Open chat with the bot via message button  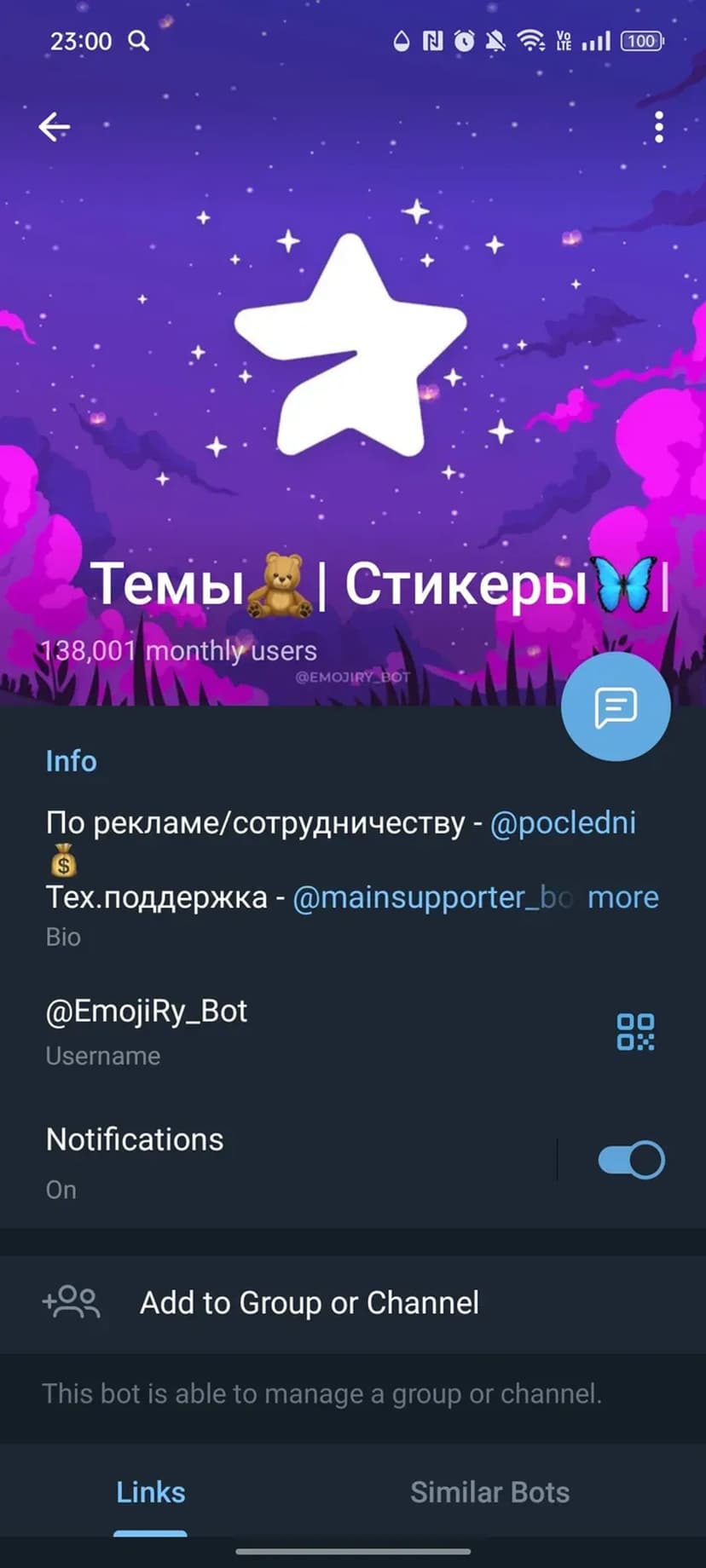click(616, 706)
